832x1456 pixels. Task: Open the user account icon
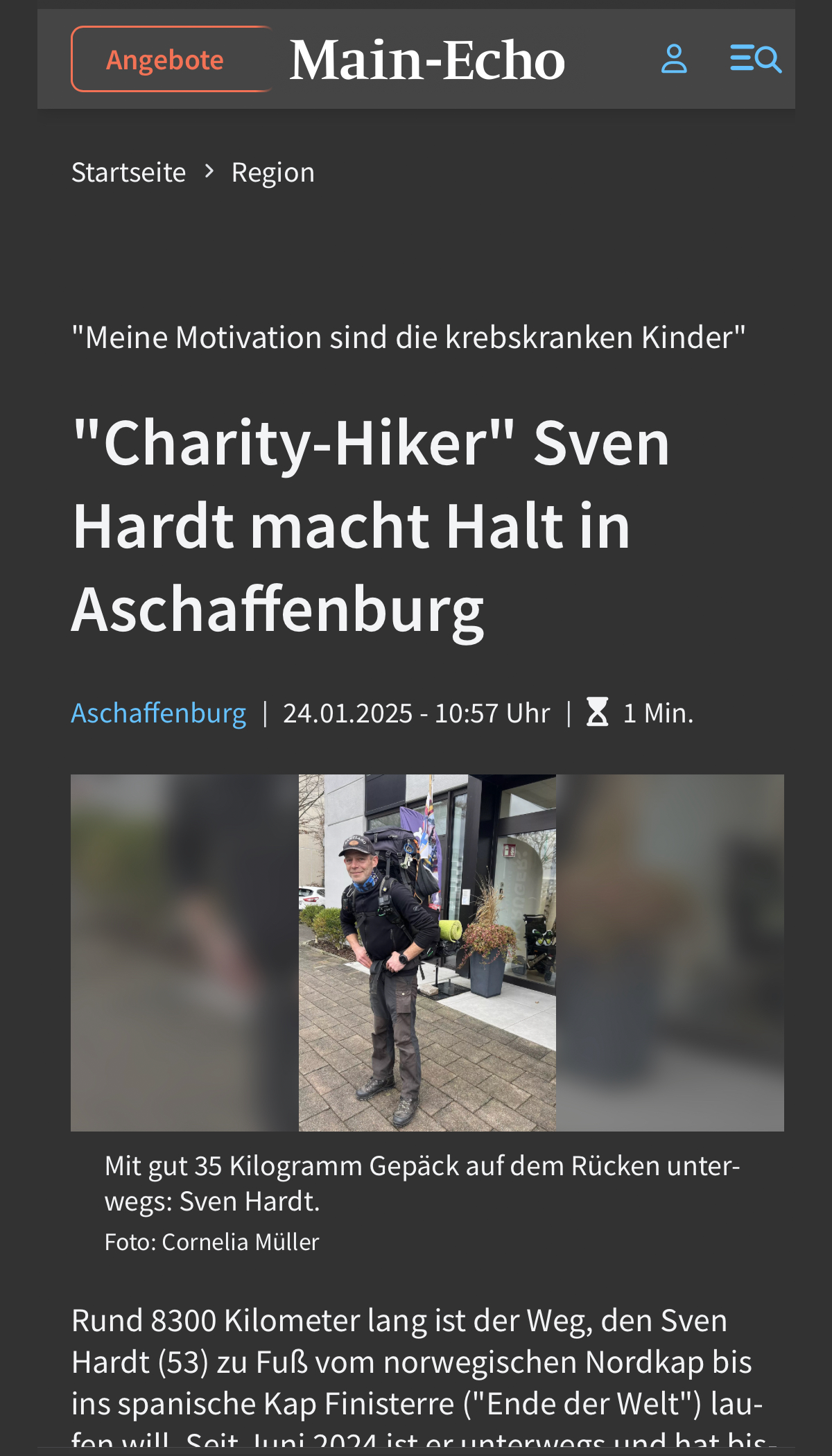point(673,59)
